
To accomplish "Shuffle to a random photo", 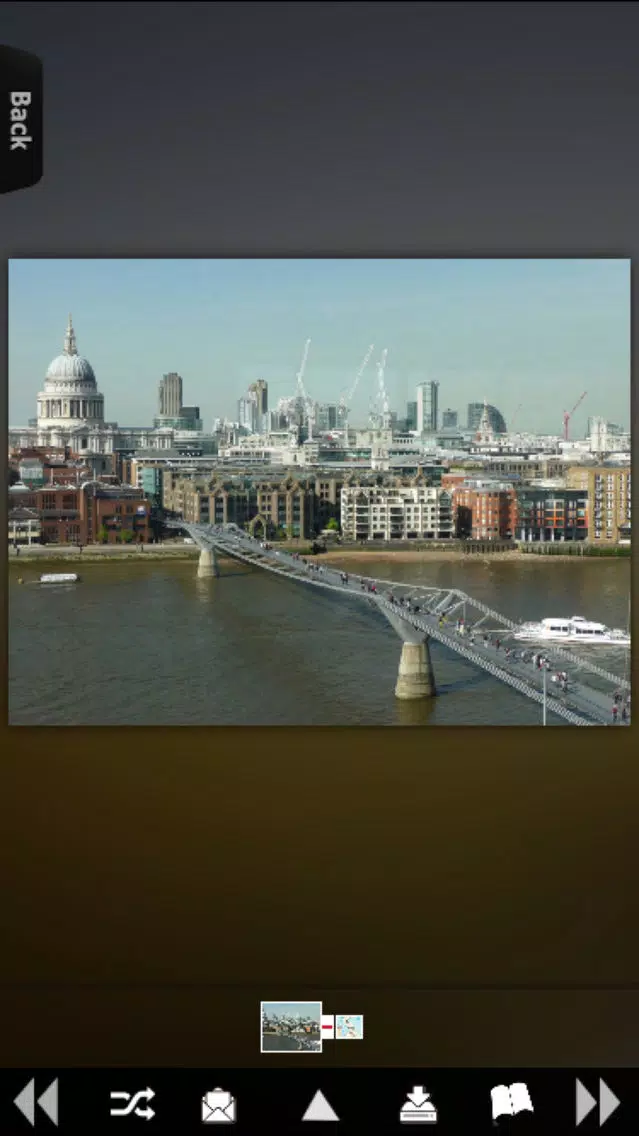I will point(133,1103).
